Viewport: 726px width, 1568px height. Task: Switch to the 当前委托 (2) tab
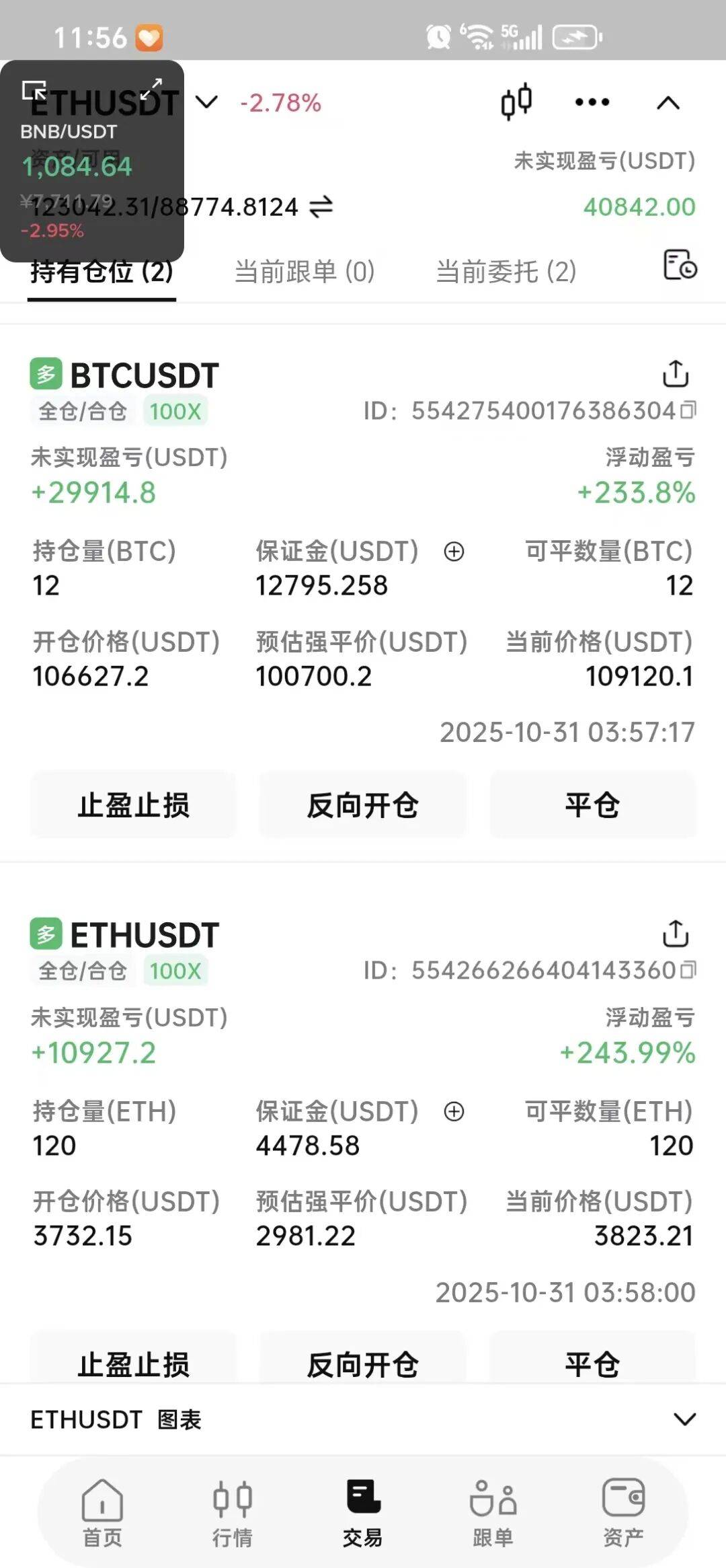506,272
